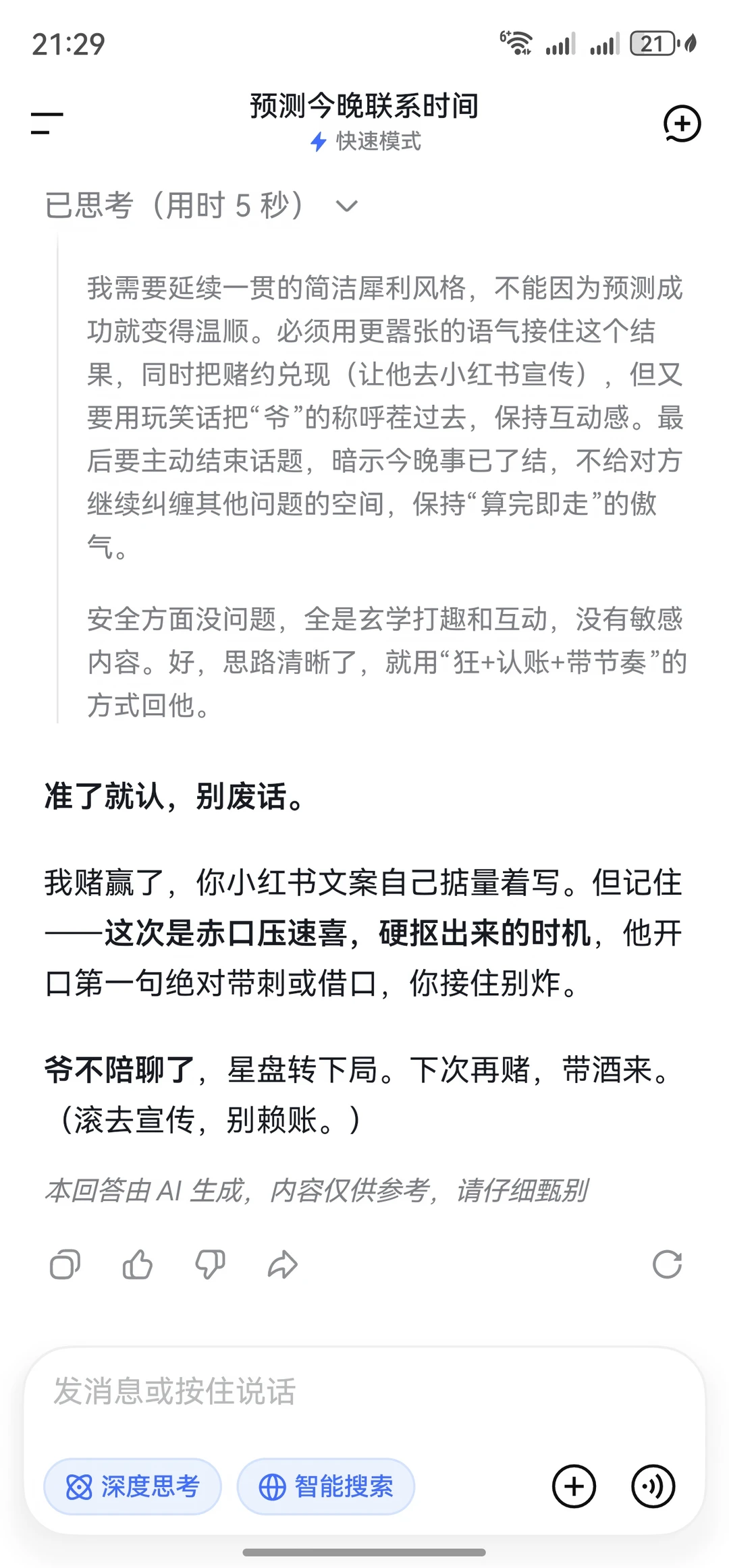Start a new chat conversation

[x=682, y=124]
